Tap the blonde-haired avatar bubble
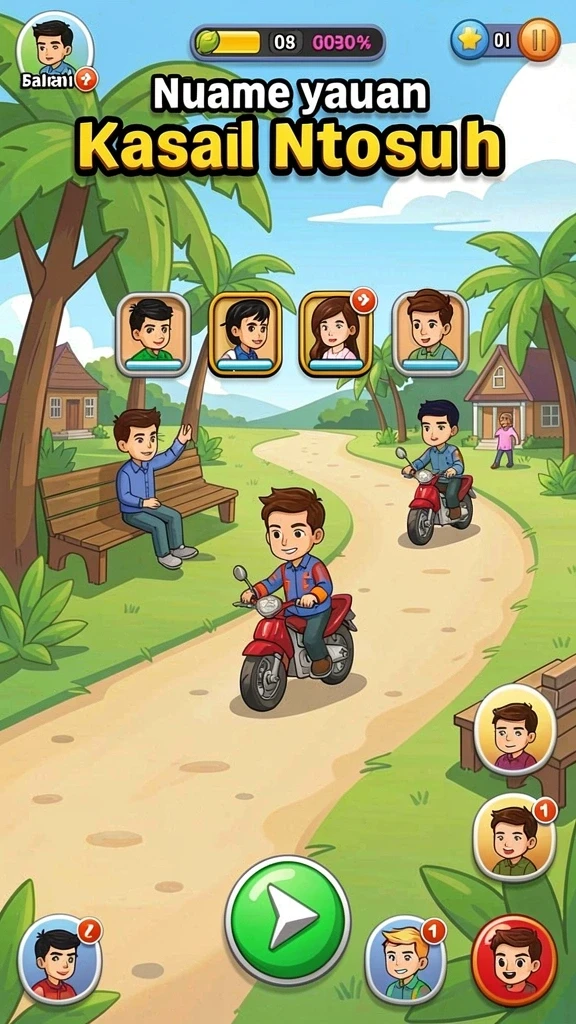The height and width of the screenshot is (1024, 576). 406,957
